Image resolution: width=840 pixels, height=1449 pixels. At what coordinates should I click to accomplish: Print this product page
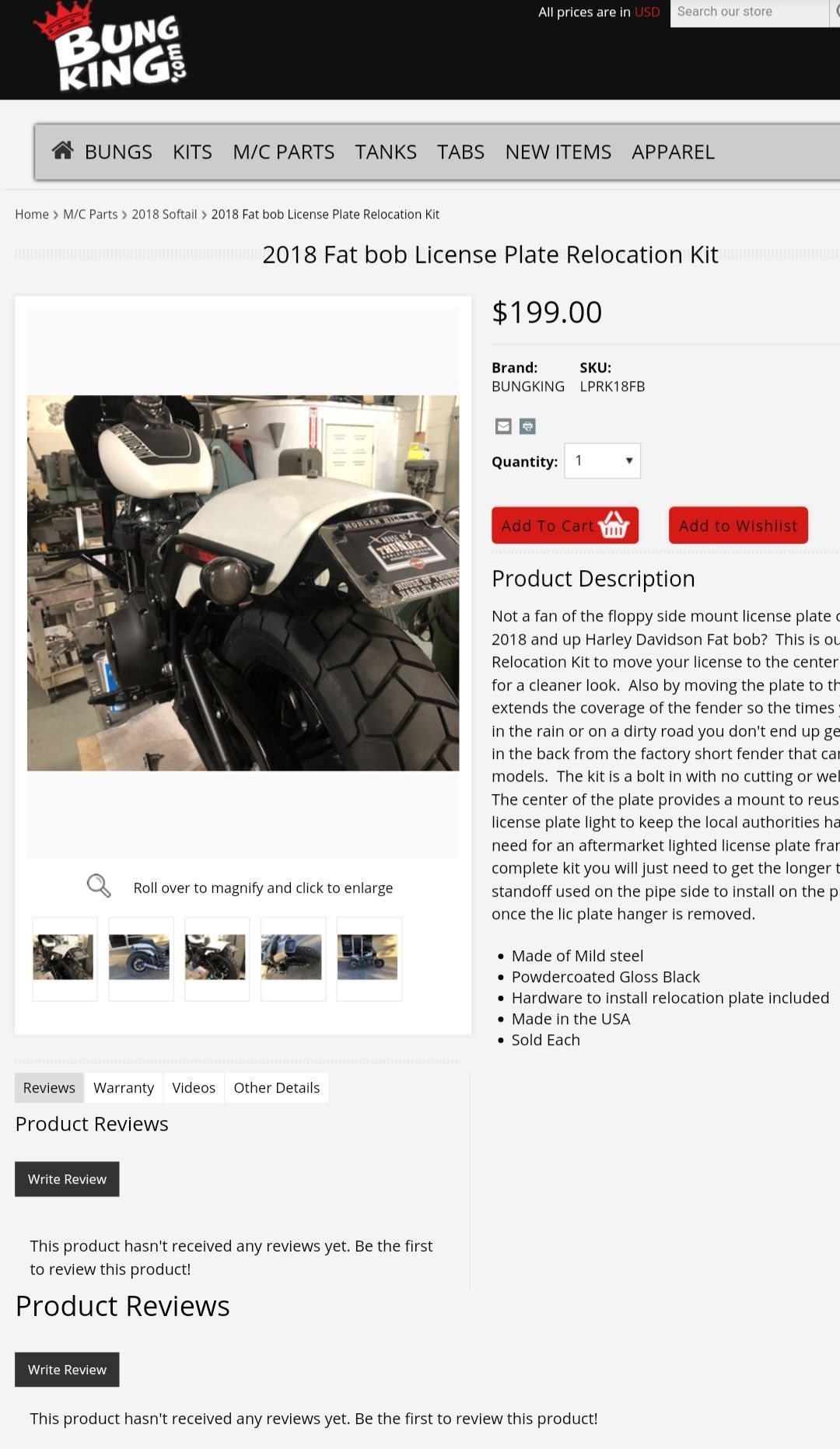pos(527,426)
